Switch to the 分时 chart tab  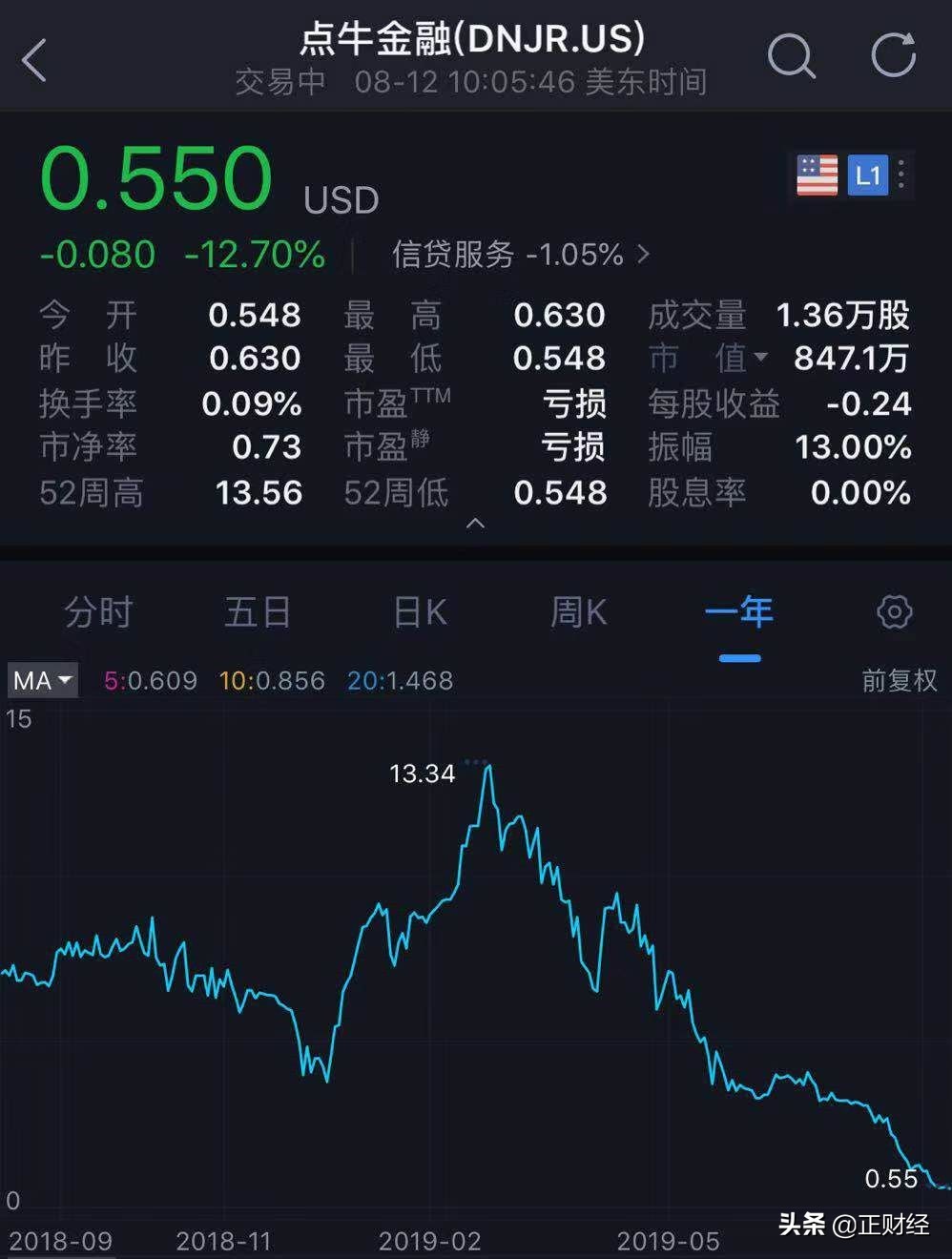pos(98,613)
